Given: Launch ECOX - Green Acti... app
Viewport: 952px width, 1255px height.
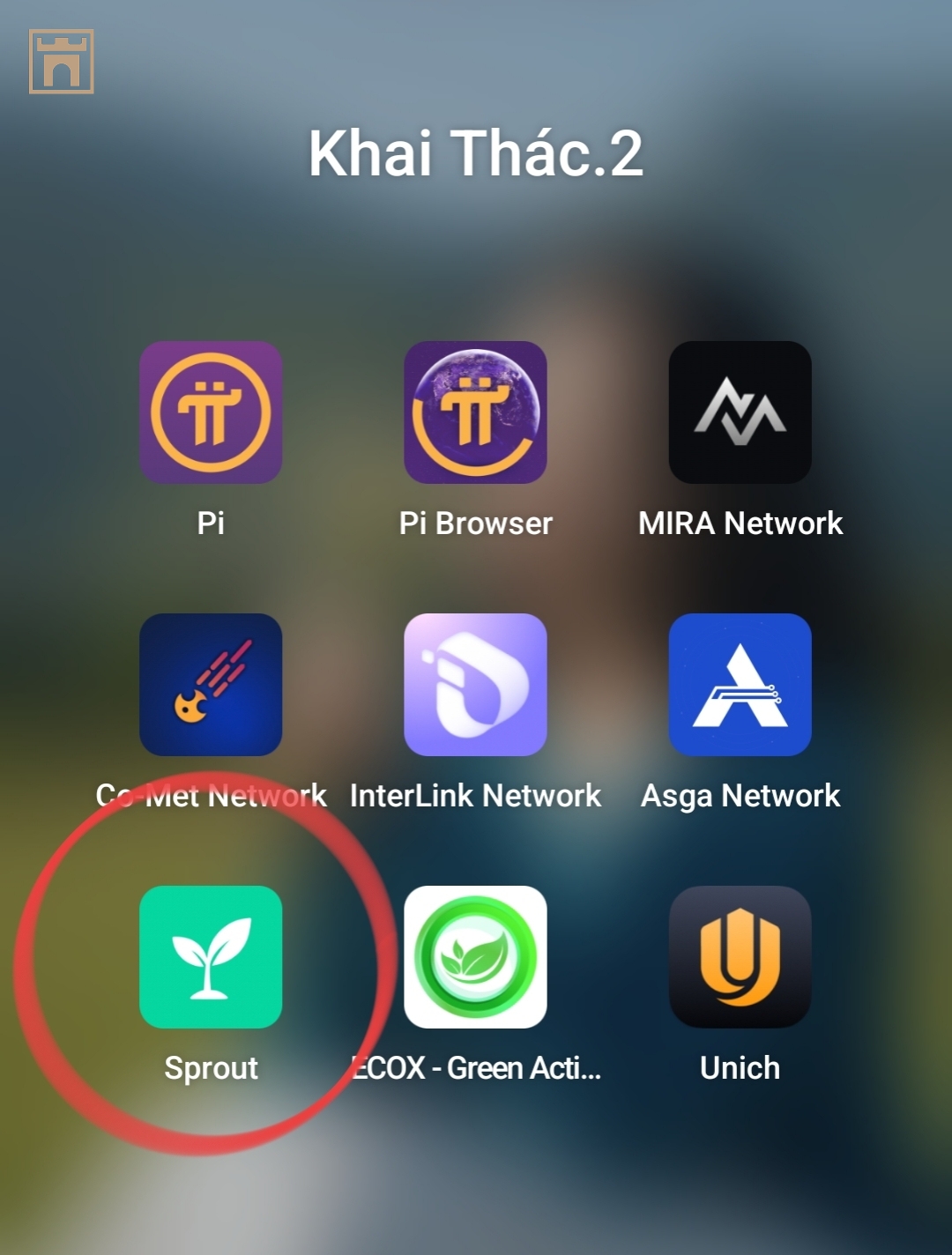Looking at the screenshot, I should [475, 957].
